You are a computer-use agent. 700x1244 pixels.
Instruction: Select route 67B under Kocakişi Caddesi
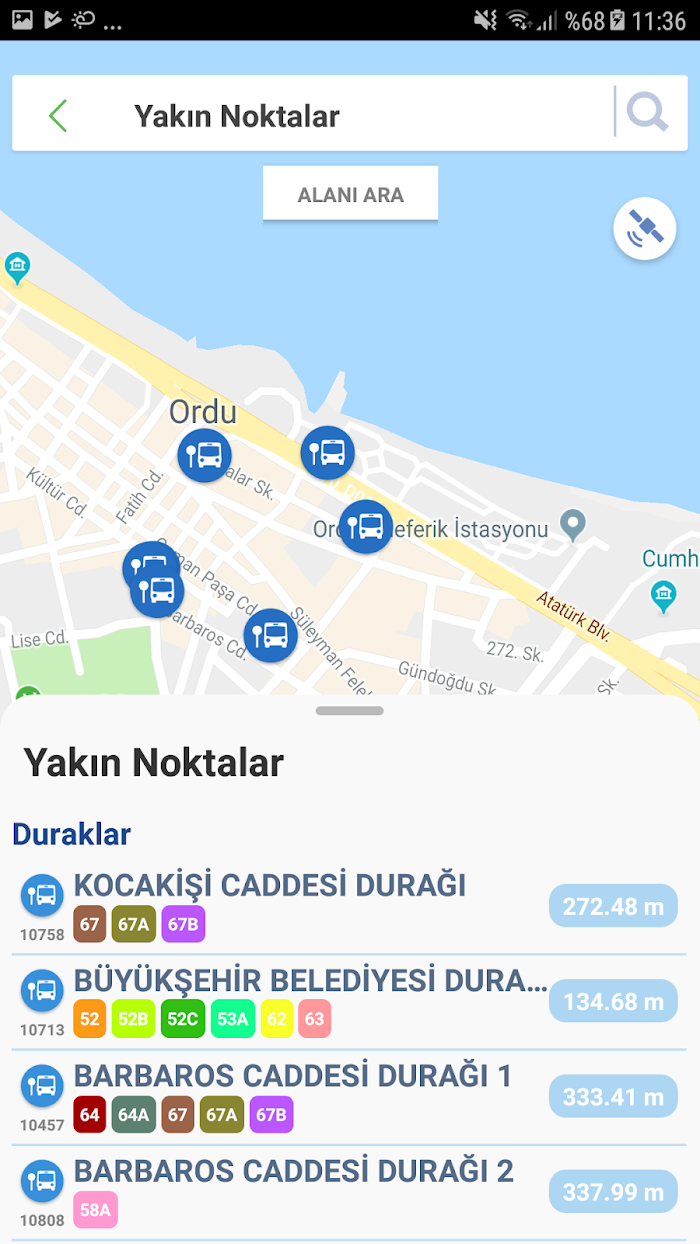tap(183, 924)
